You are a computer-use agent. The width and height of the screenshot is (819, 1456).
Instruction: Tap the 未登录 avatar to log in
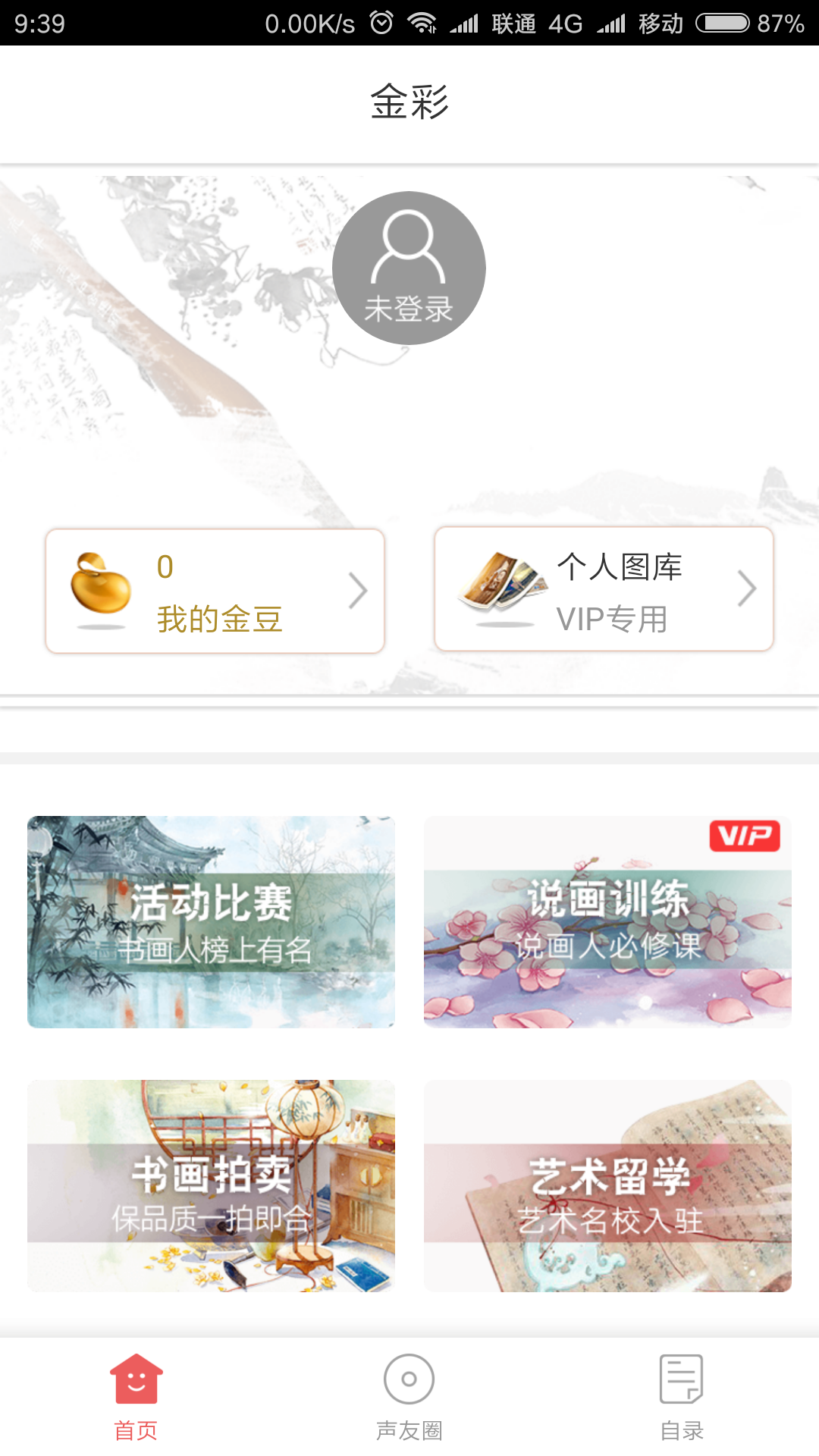tap(409, 268)
